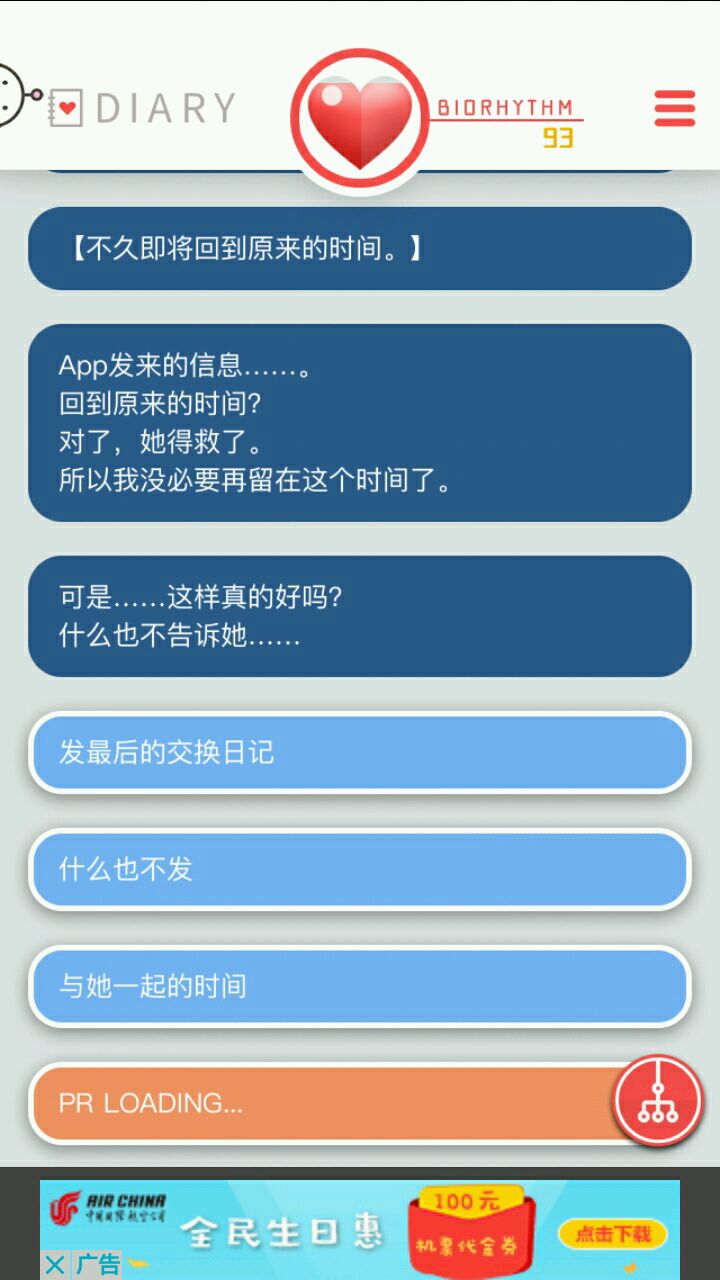Tap 点击下载 on the Air China ad
This screenshot has height=1280, width=720.
pyautogui.click(x=612, y=1233)
